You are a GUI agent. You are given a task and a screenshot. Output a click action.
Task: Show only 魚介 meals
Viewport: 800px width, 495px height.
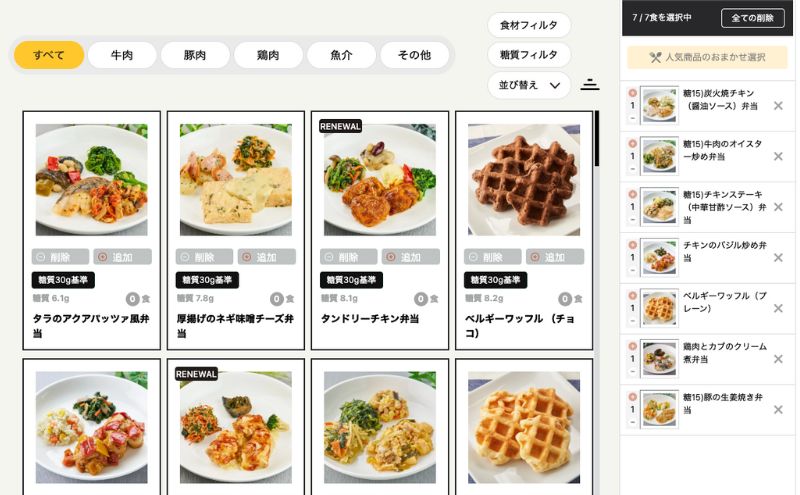coord(341,55)
